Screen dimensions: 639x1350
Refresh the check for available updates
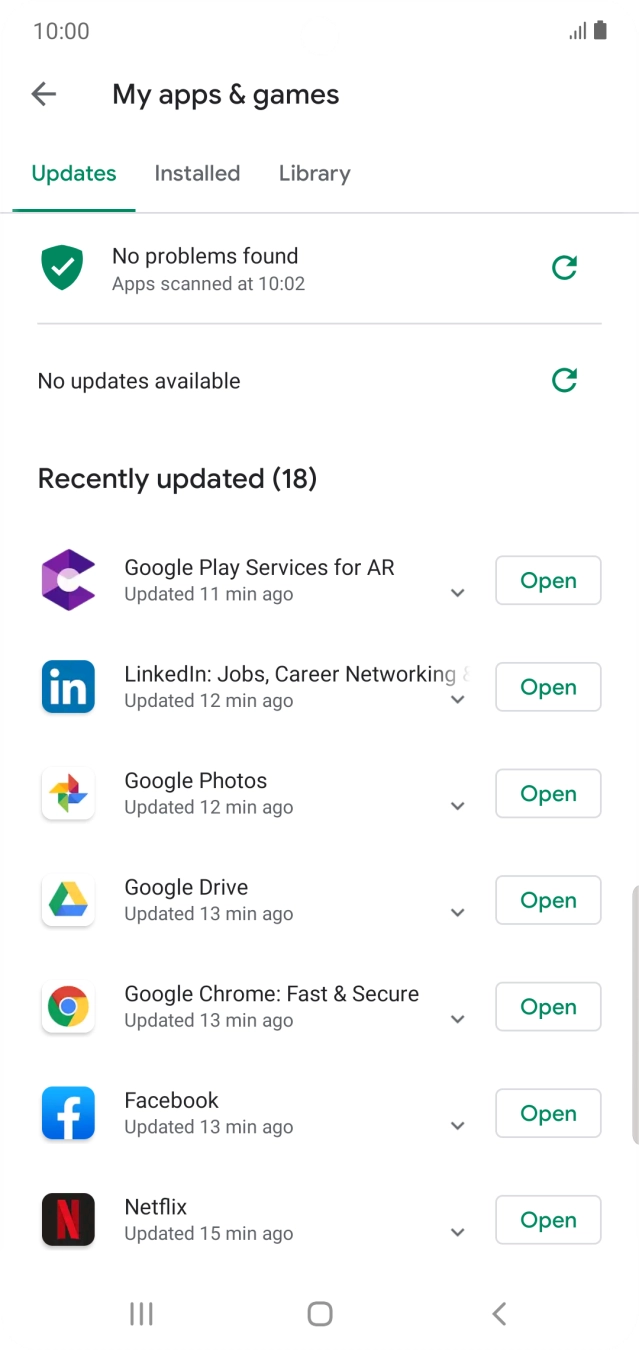(565, 380)
